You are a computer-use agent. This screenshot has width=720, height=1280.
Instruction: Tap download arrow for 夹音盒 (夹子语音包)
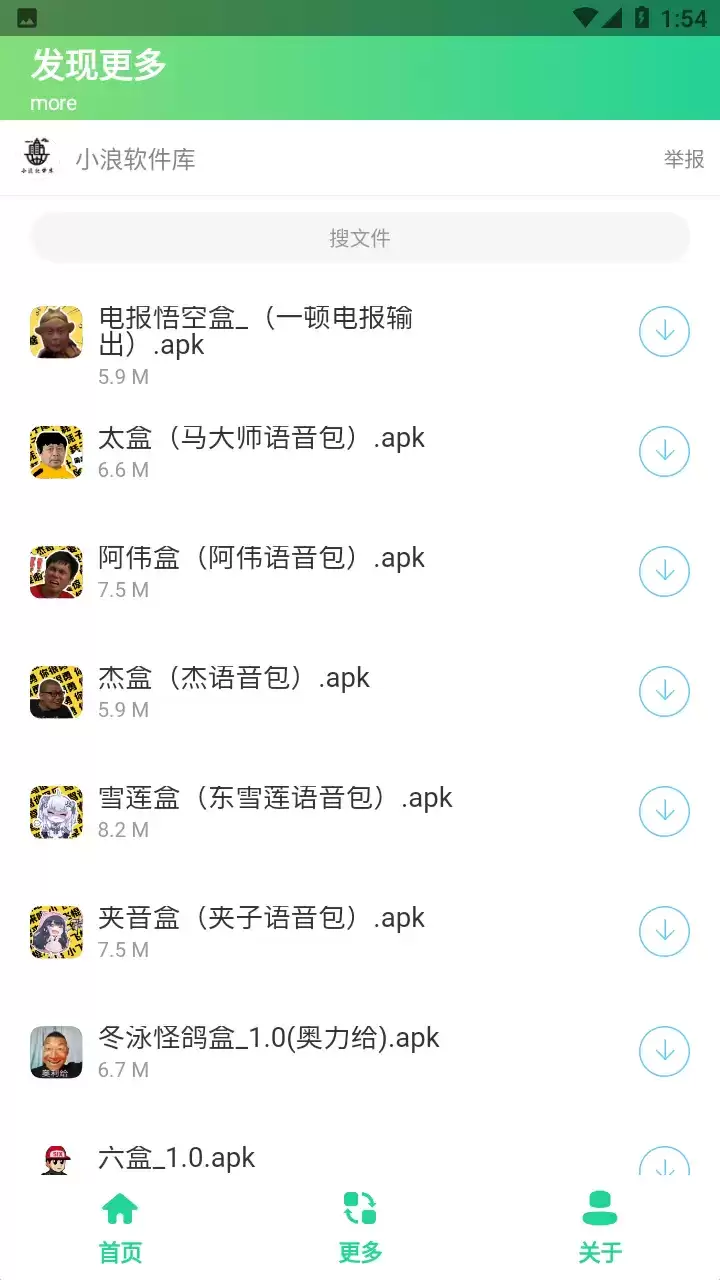664,931
